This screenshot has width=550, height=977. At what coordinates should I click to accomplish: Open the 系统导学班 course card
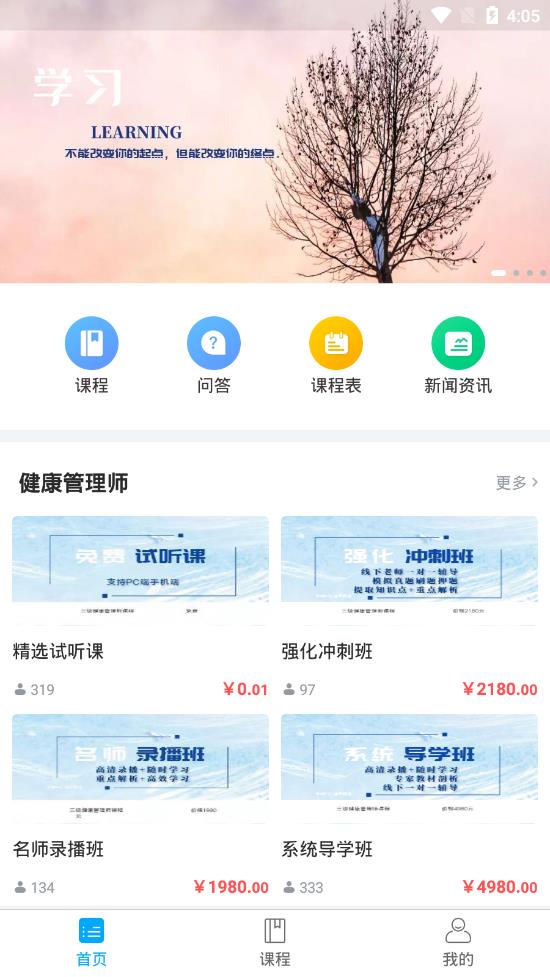(x=409, y=805)
